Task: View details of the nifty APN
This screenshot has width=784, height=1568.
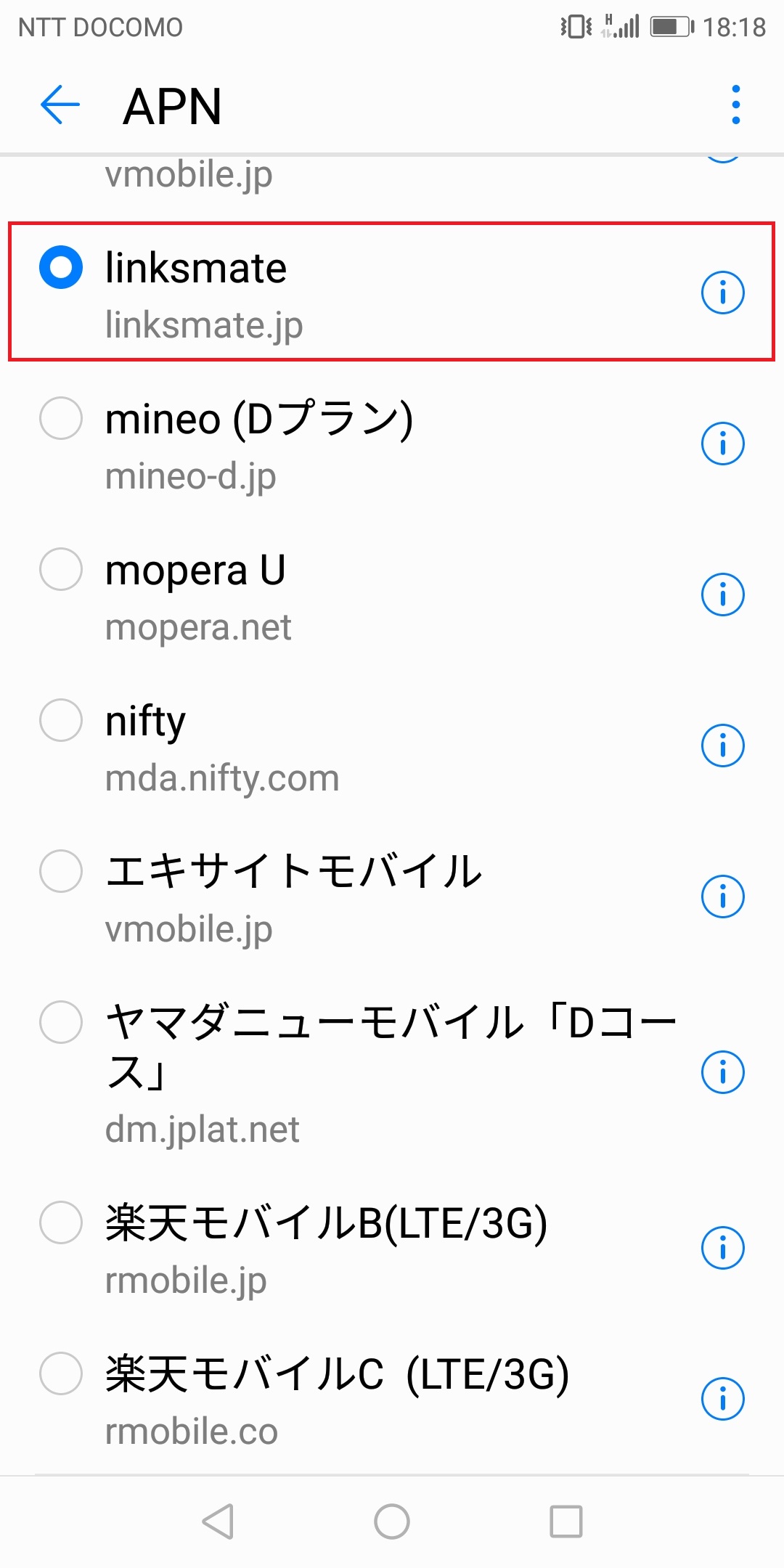Action: [722, 745]
